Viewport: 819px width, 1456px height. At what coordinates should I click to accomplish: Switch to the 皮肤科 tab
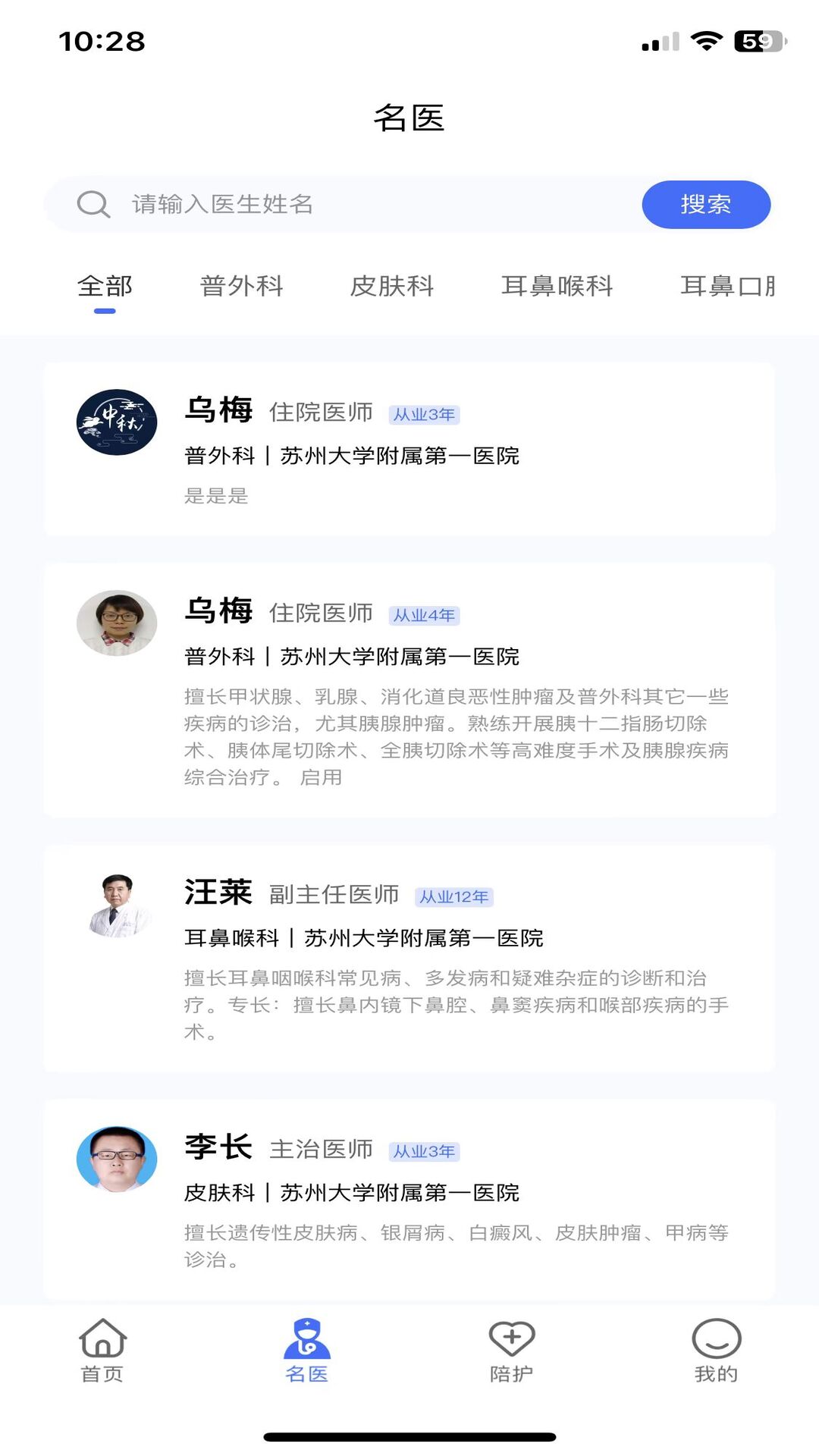[391, 287]
